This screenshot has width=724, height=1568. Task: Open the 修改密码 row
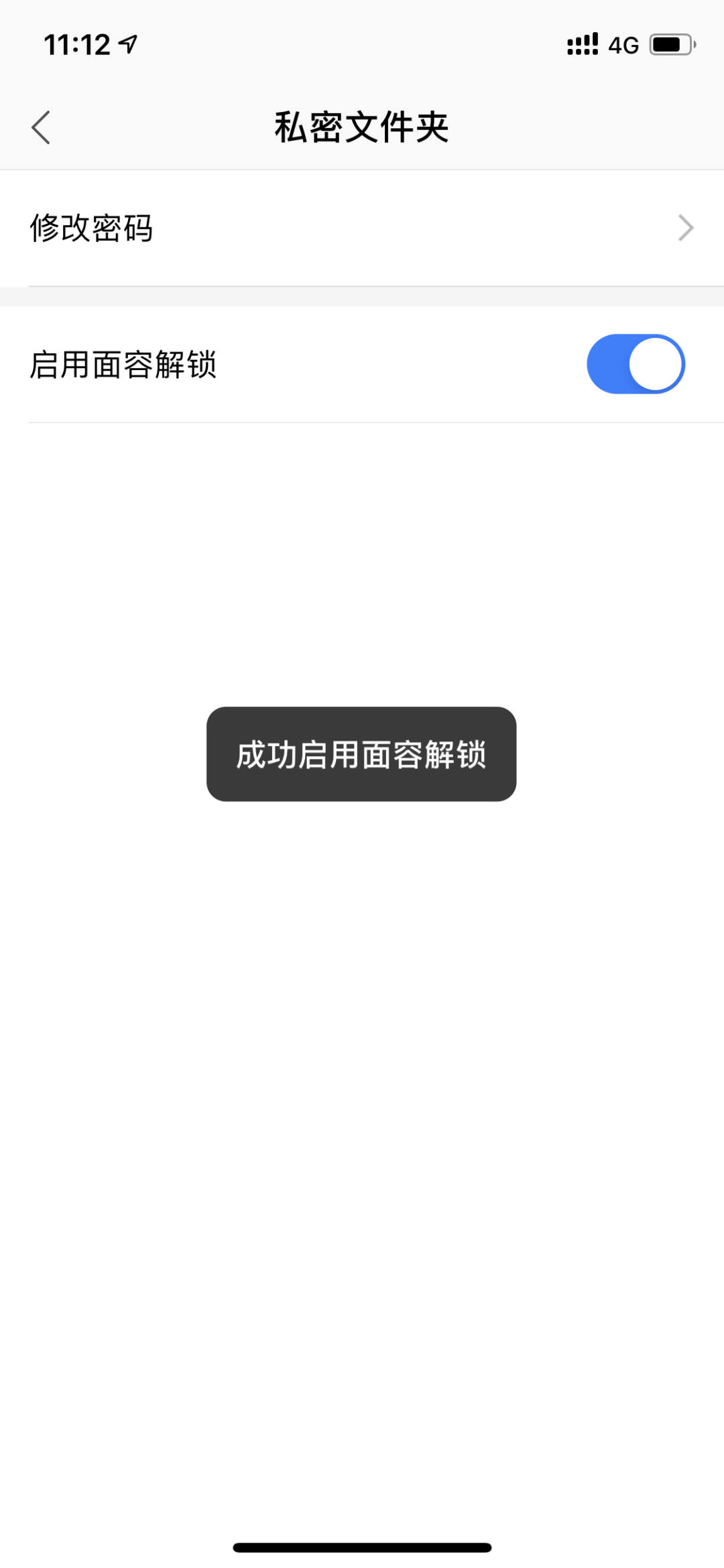[x=362, y=228]
